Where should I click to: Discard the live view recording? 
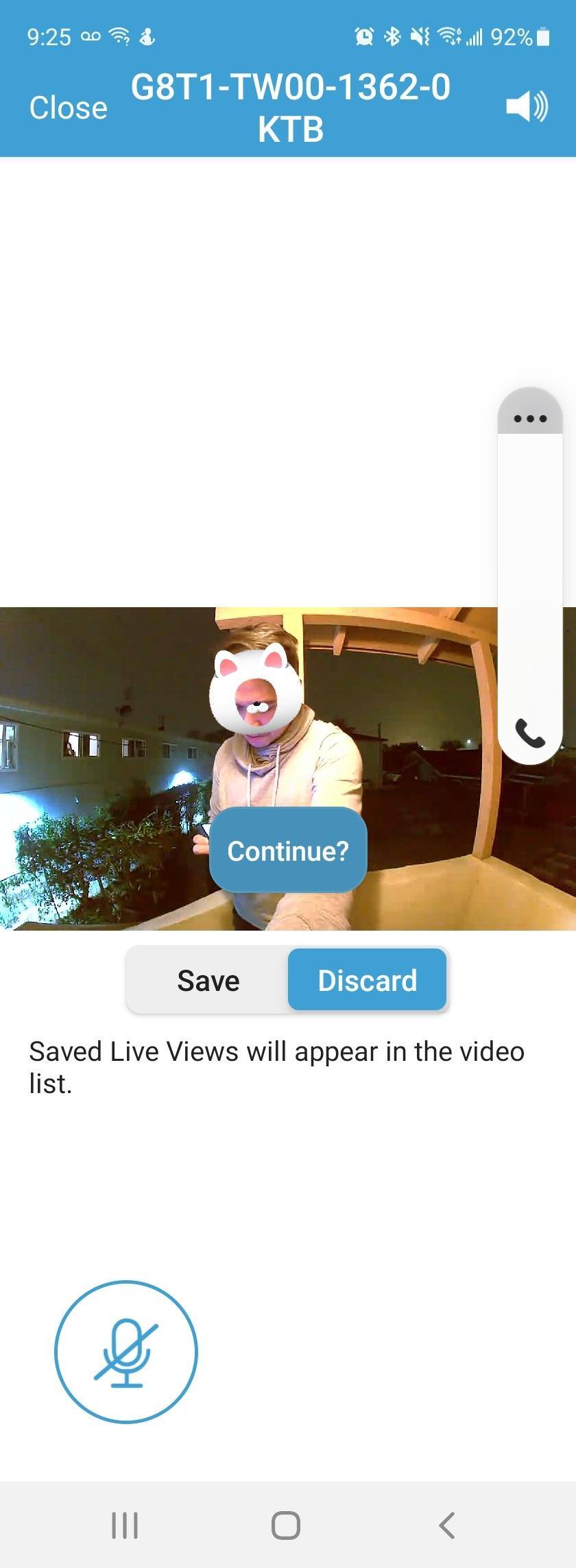(x=367, y=980)
